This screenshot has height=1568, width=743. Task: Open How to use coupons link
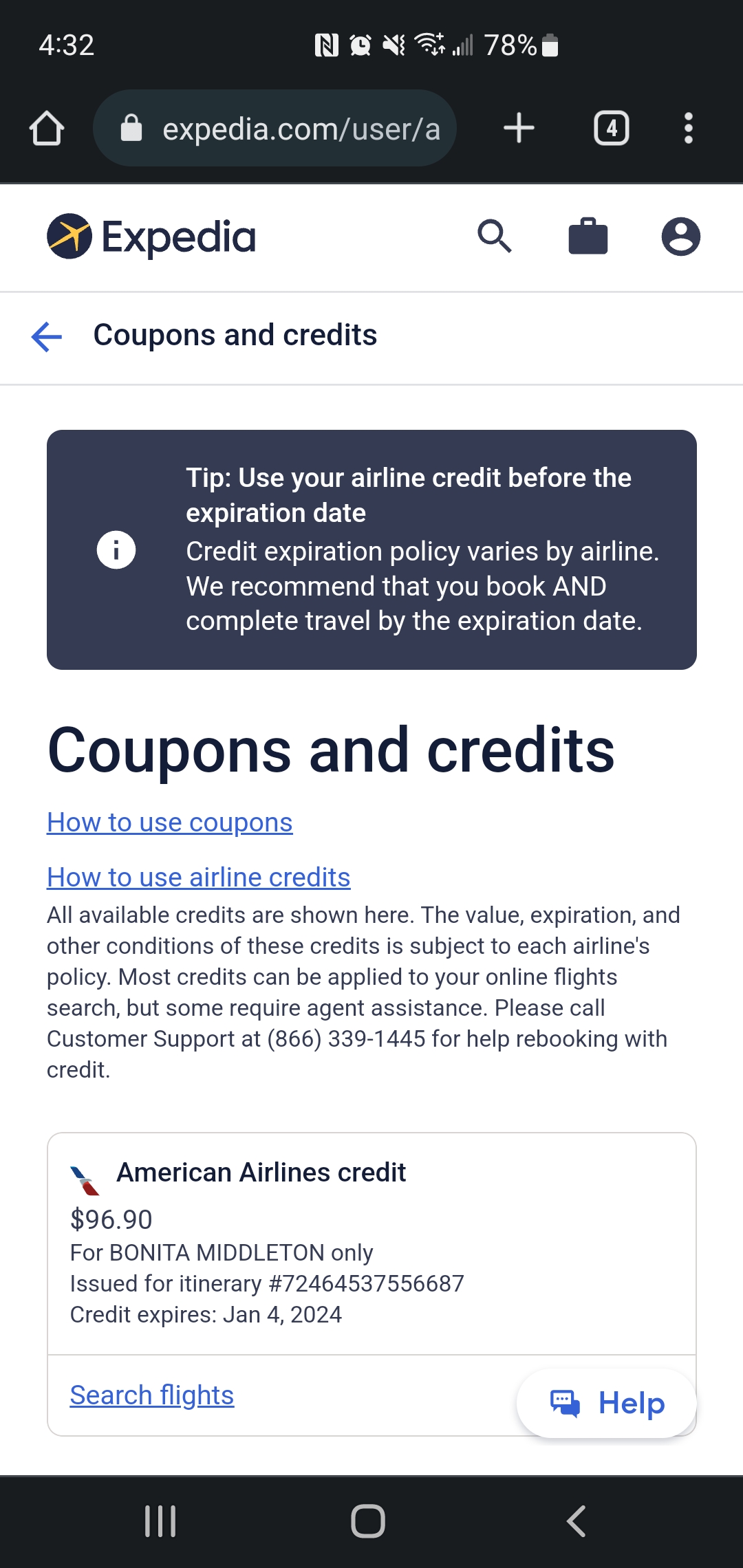coord(169,823)
